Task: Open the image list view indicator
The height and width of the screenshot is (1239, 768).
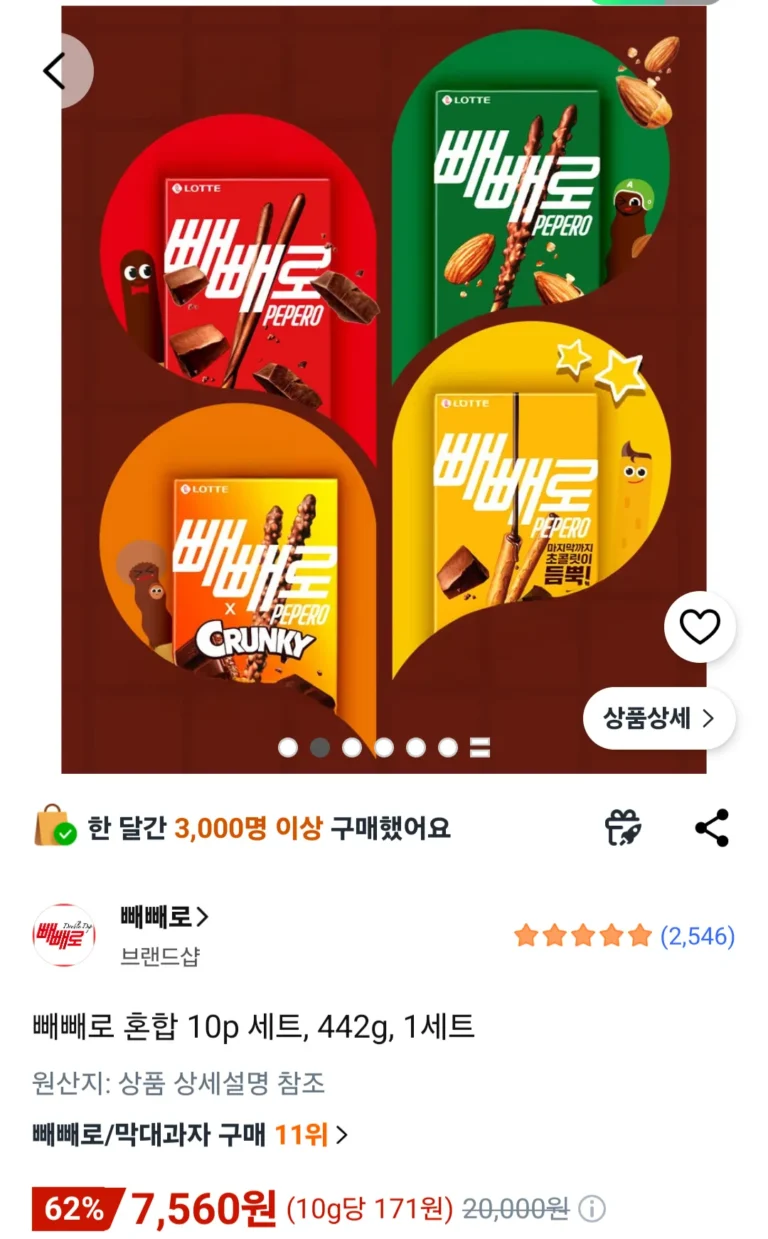Action: pyautogui.click(x=480, y=747)
